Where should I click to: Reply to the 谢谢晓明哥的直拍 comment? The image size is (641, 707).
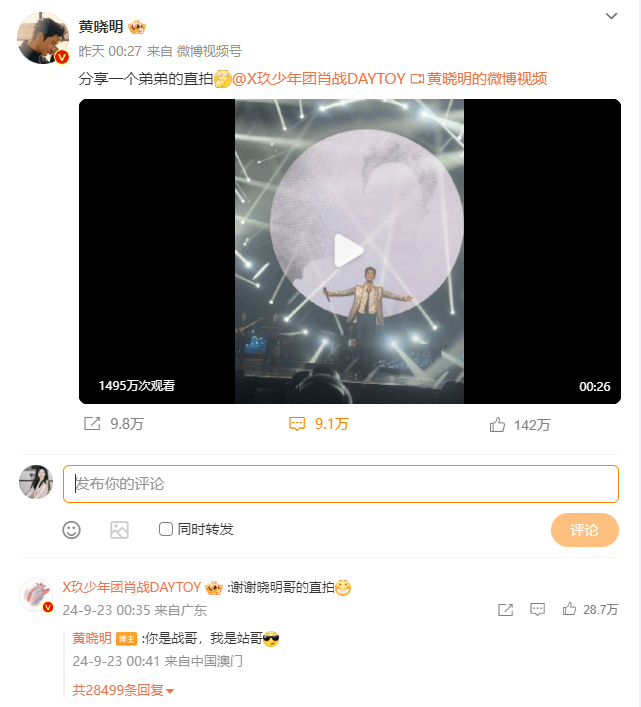coord(537,609)
